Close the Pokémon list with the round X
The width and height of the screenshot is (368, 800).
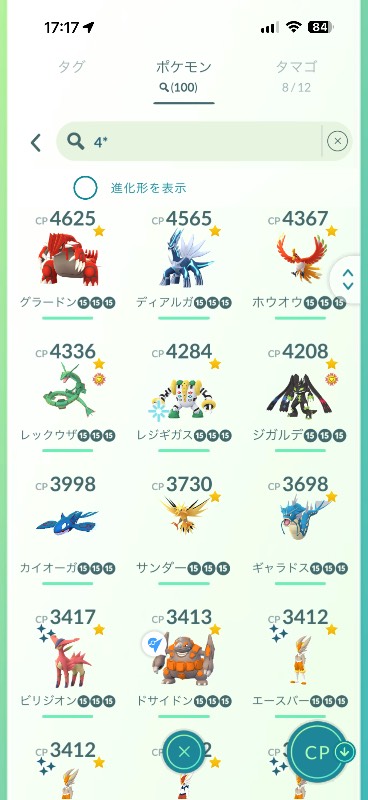184,751
